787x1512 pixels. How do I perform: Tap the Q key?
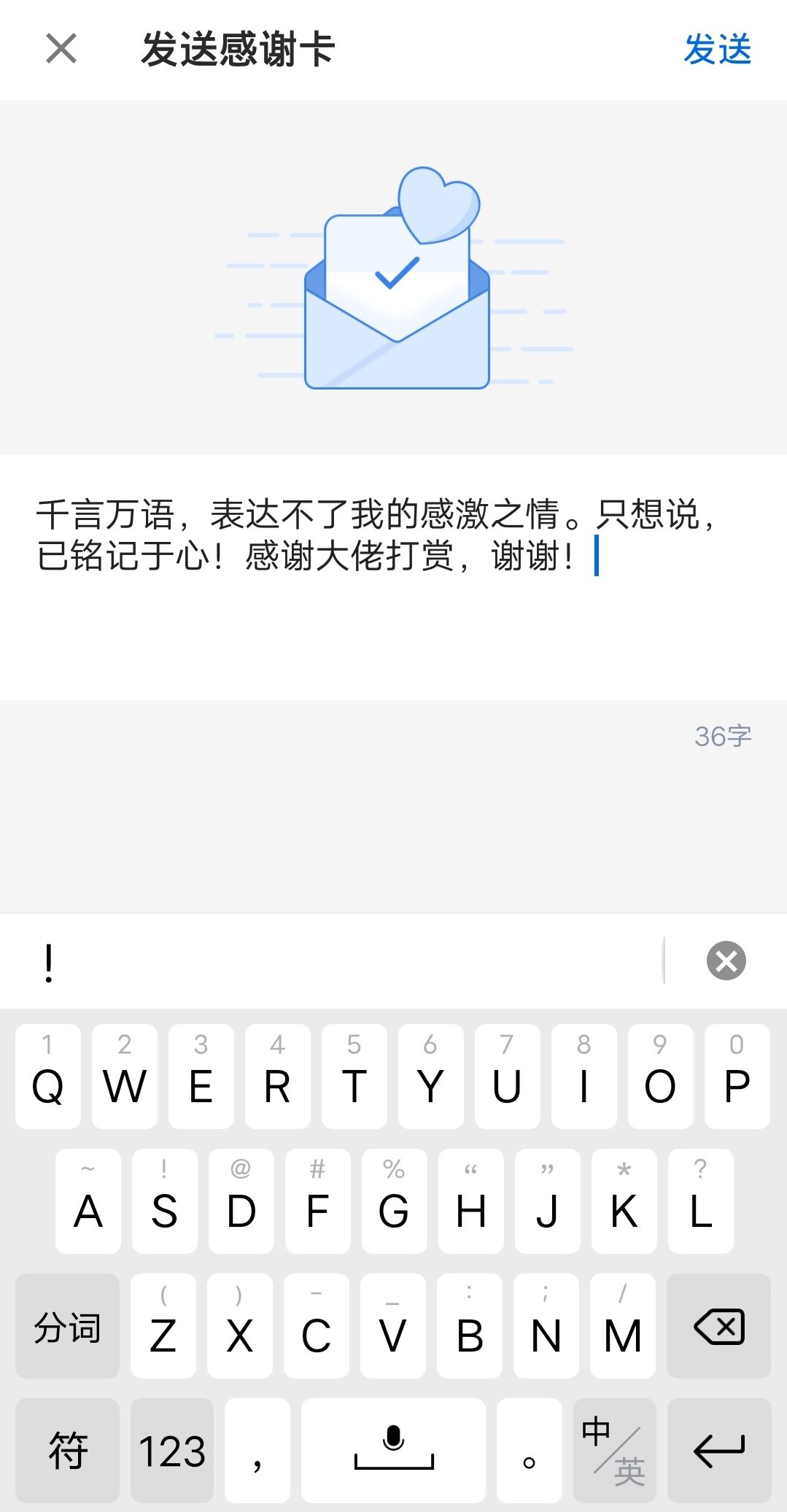tap(48, 1077)
